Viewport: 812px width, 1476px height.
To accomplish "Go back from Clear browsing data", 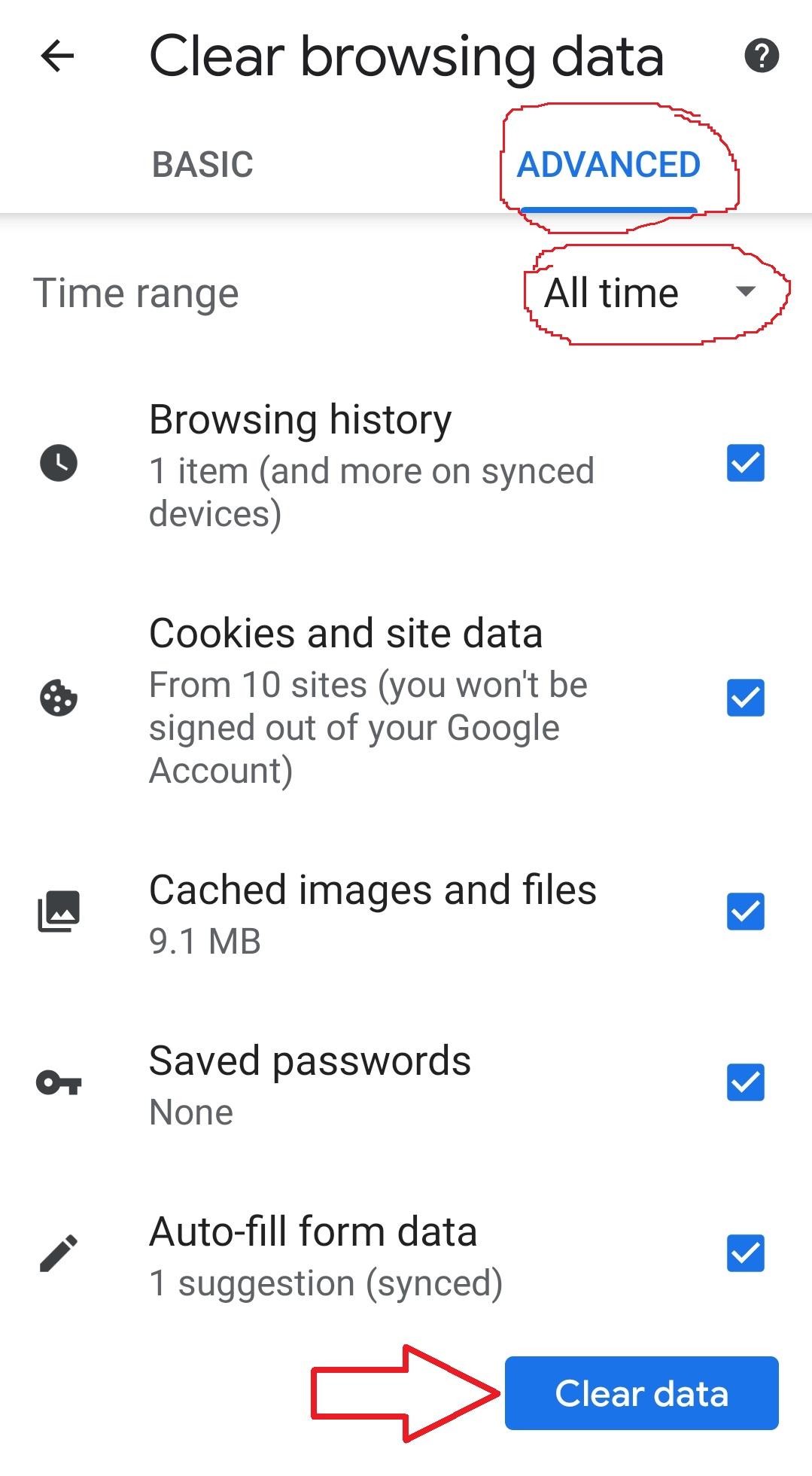I will pyautogui.click(x=57, y=56).
